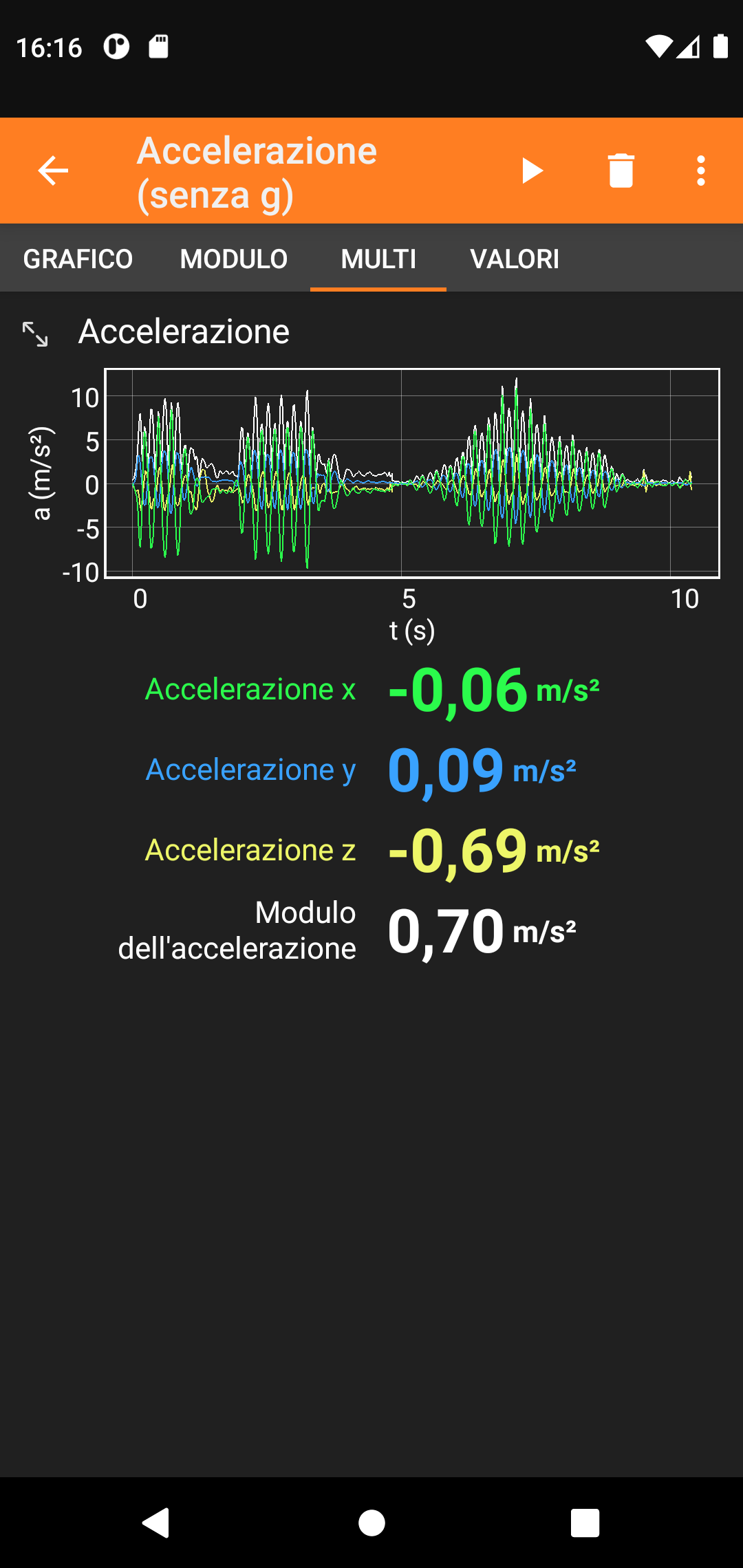743x1568 pixels.
Task: Open the VALORI tab
Action: (x=515, y=259)
